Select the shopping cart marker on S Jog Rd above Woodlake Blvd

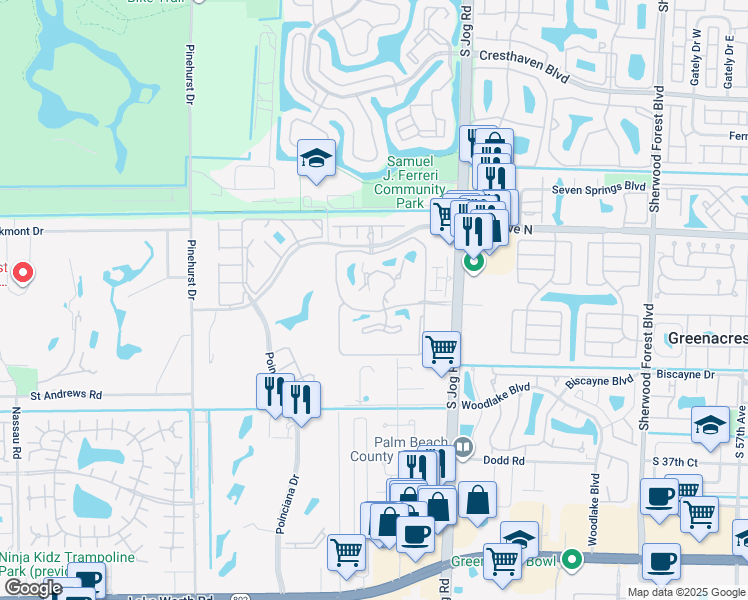click(x=441, y=353)
